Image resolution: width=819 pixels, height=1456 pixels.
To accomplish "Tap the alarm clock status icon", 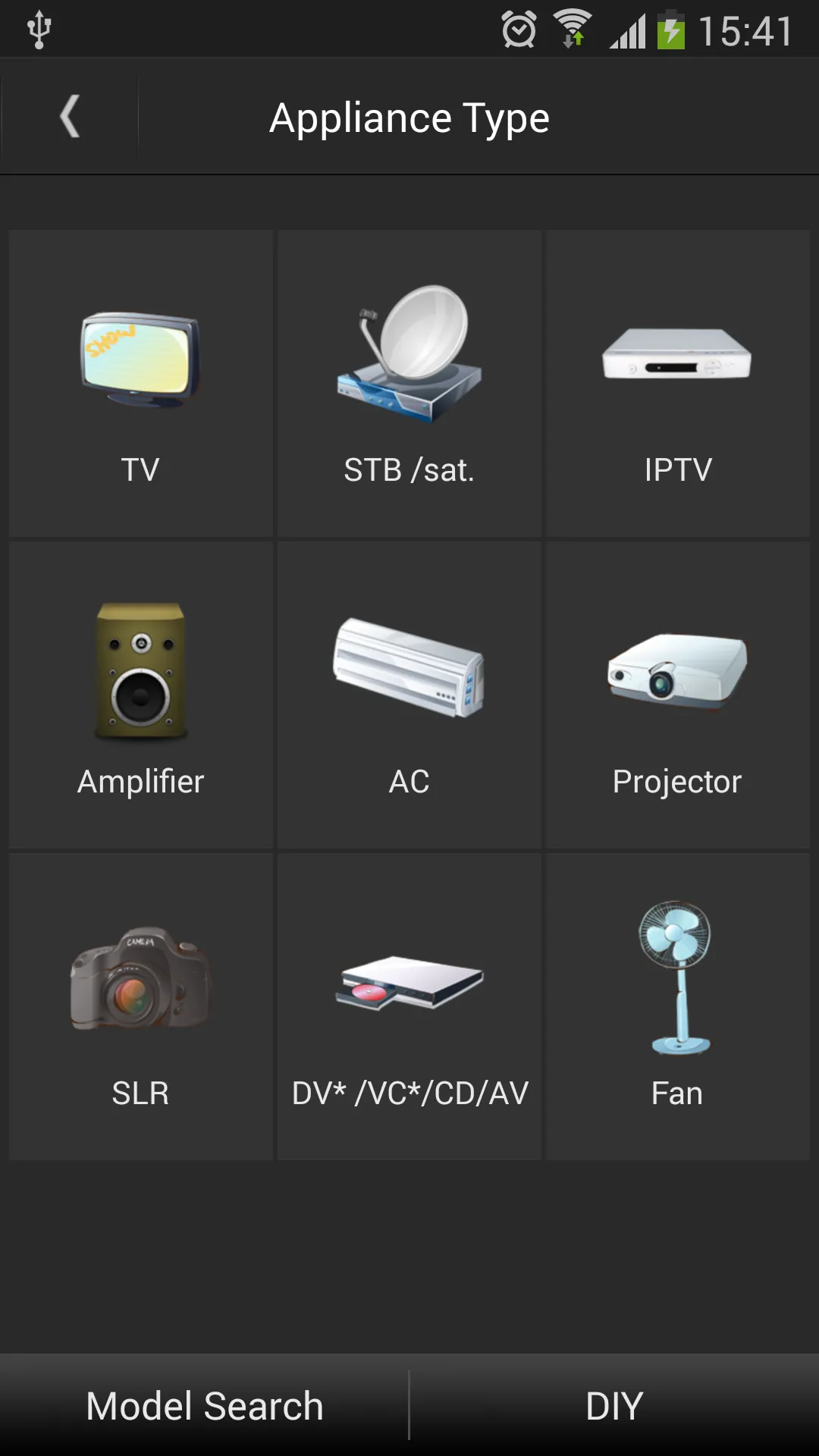I will click(519, 27).
